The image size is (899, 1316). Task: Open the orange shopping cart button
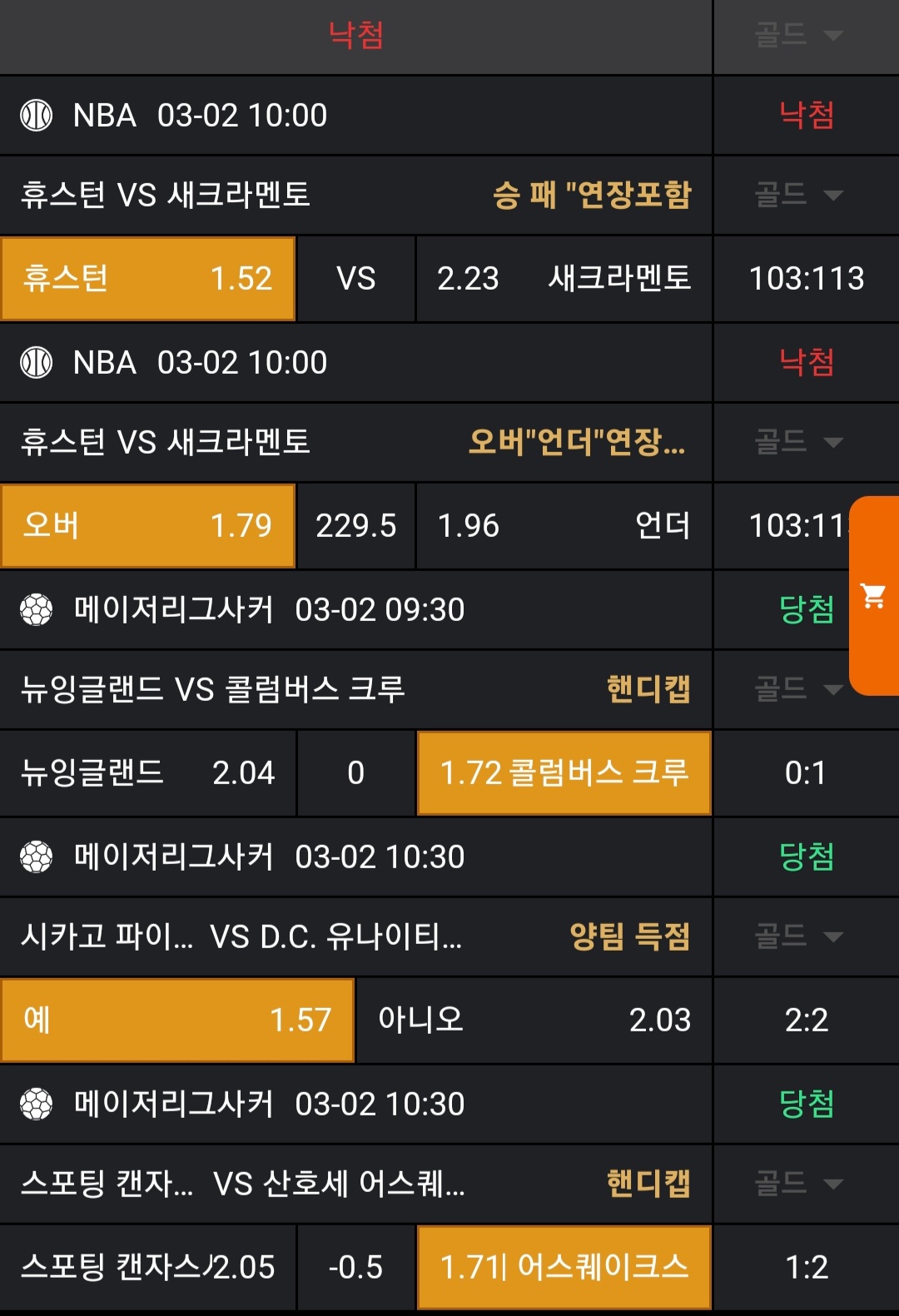coord(873,596)
